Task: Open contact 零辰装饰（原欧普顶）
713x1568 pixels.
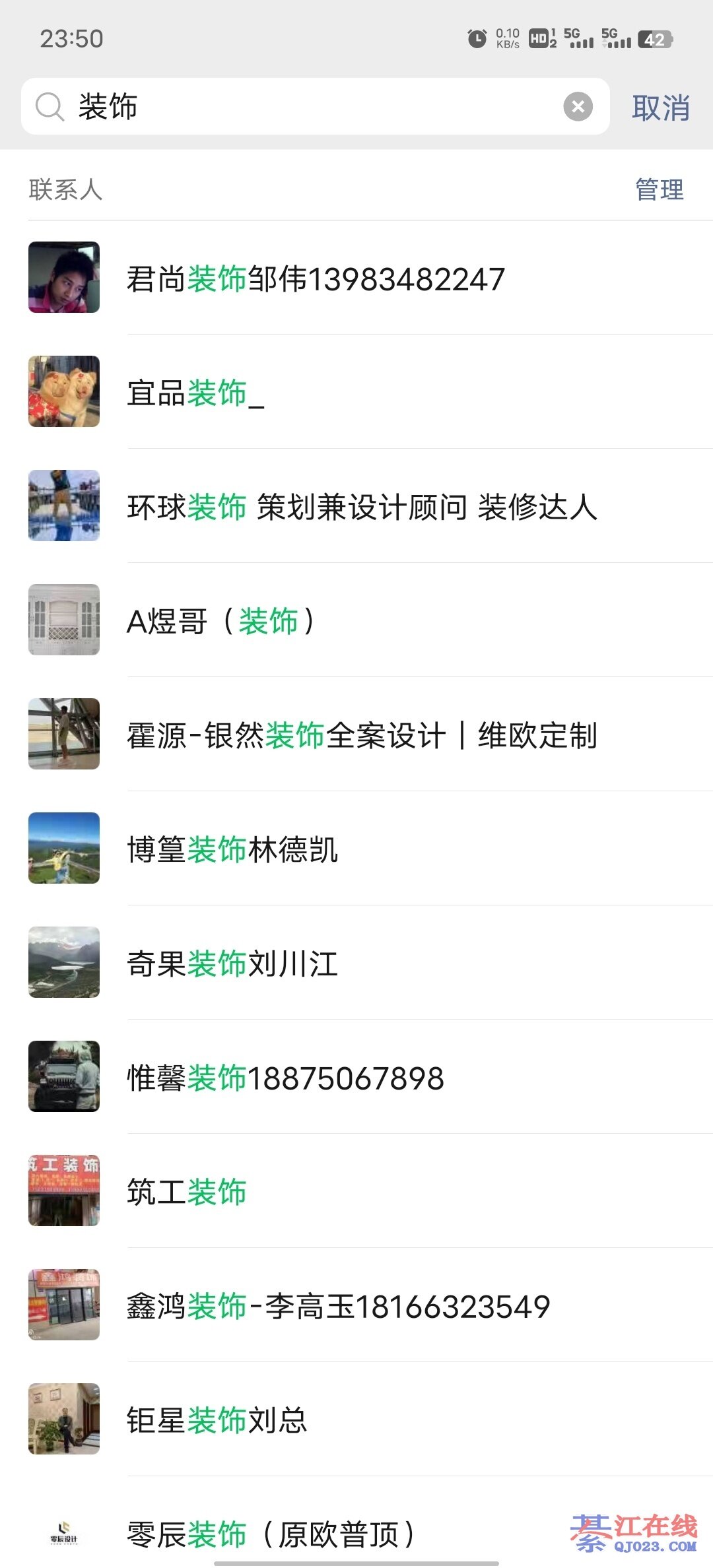Action: click(x=271, y=1534)
